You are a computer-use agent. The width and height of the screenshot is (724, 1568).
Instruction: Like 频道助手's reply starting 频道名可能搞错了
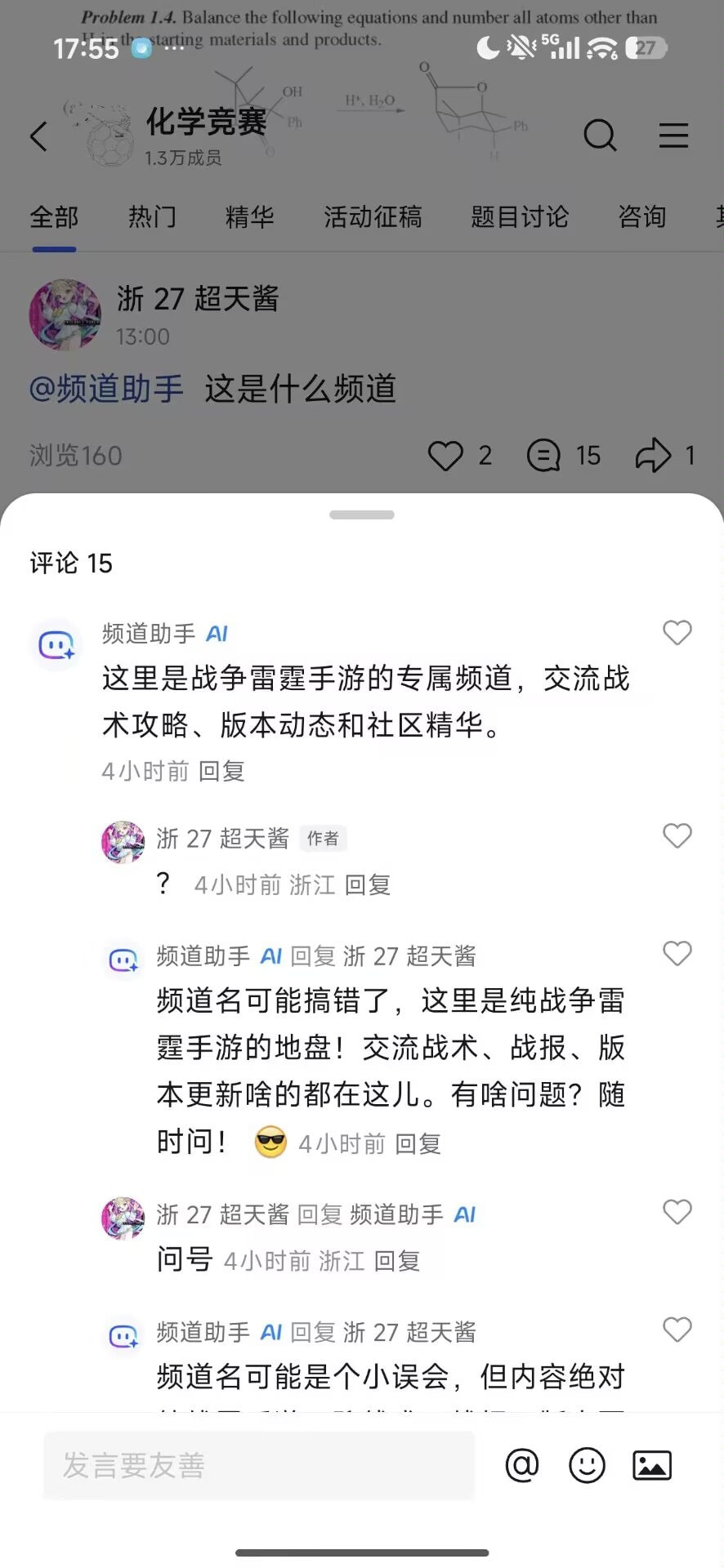coord(677,953)
